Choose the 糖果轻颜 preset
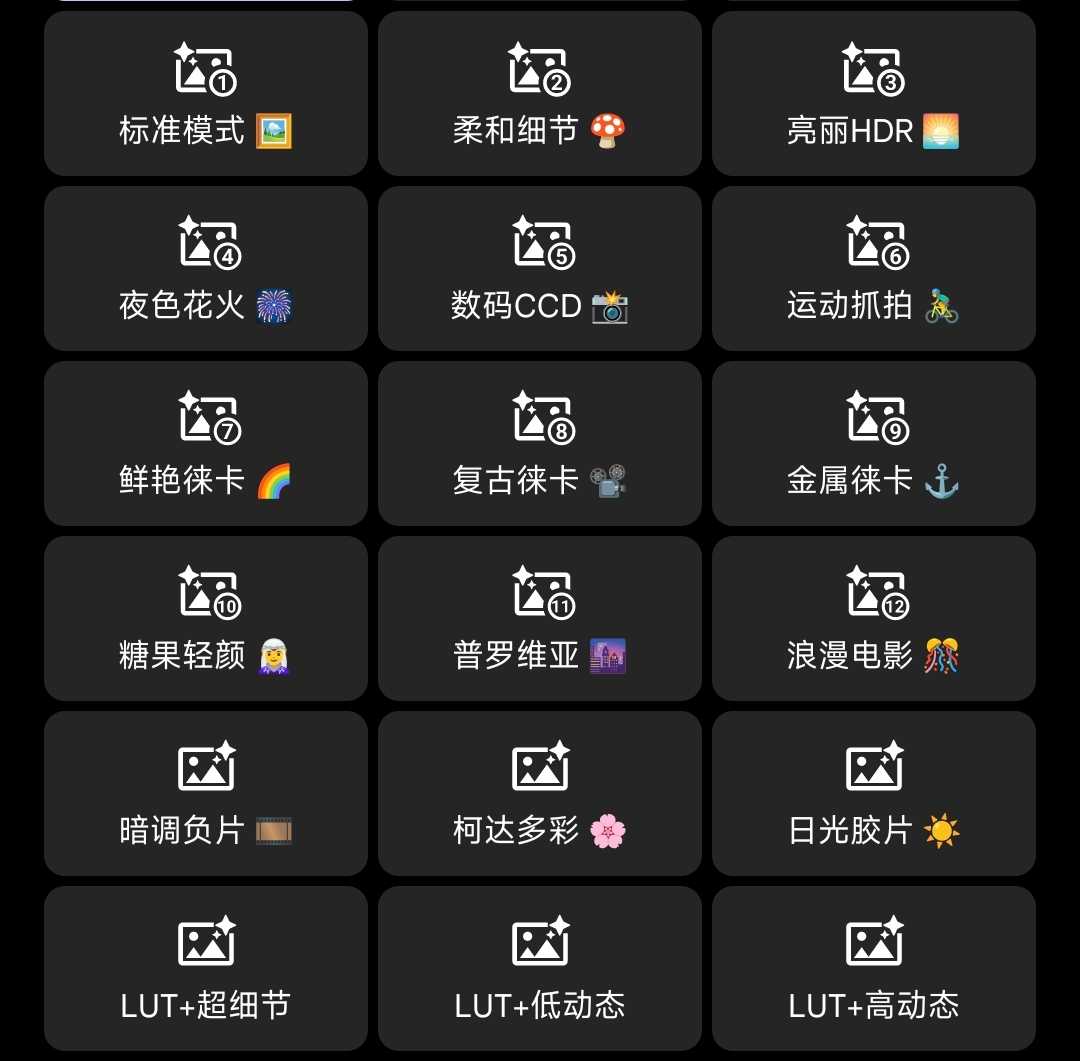This screenshot has width=1080, height=1061. [205, 619]
